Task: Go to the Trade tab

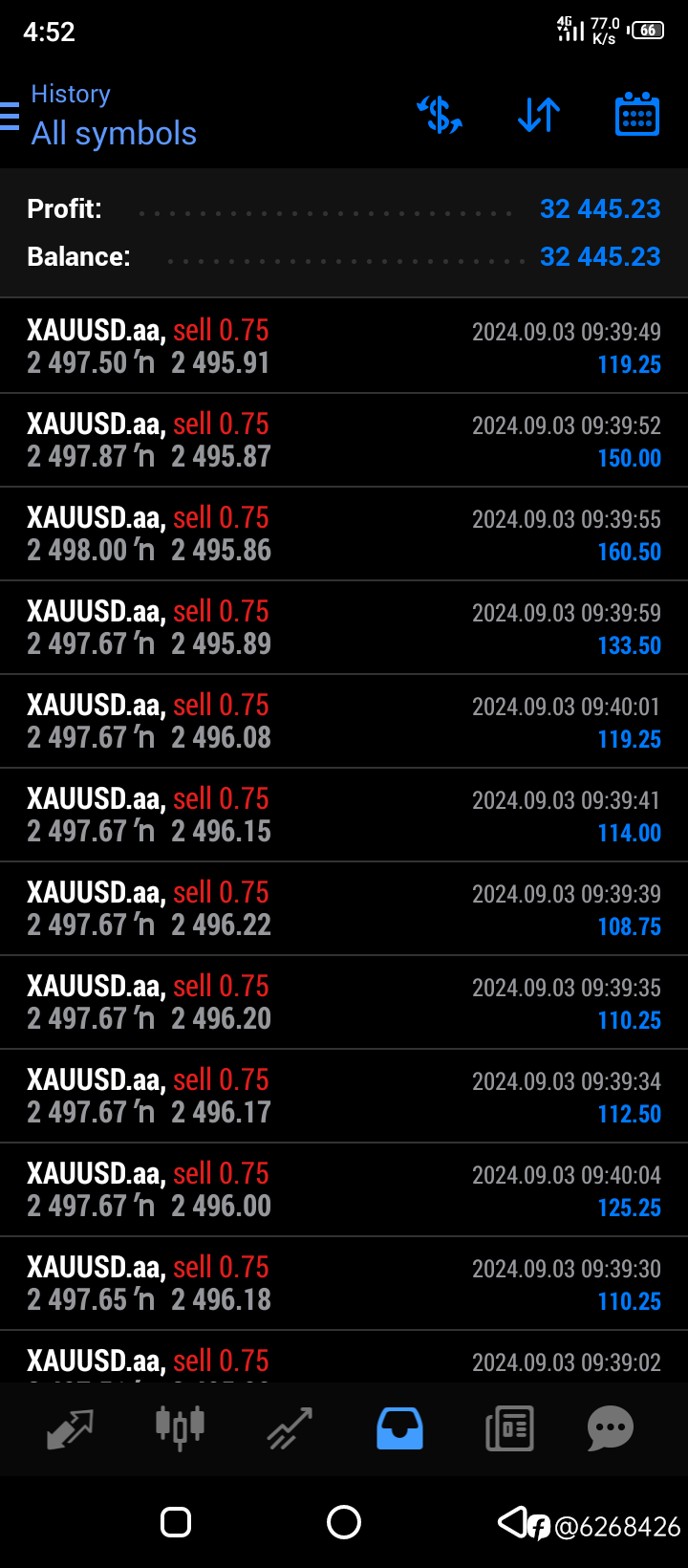Action: 290,1429
